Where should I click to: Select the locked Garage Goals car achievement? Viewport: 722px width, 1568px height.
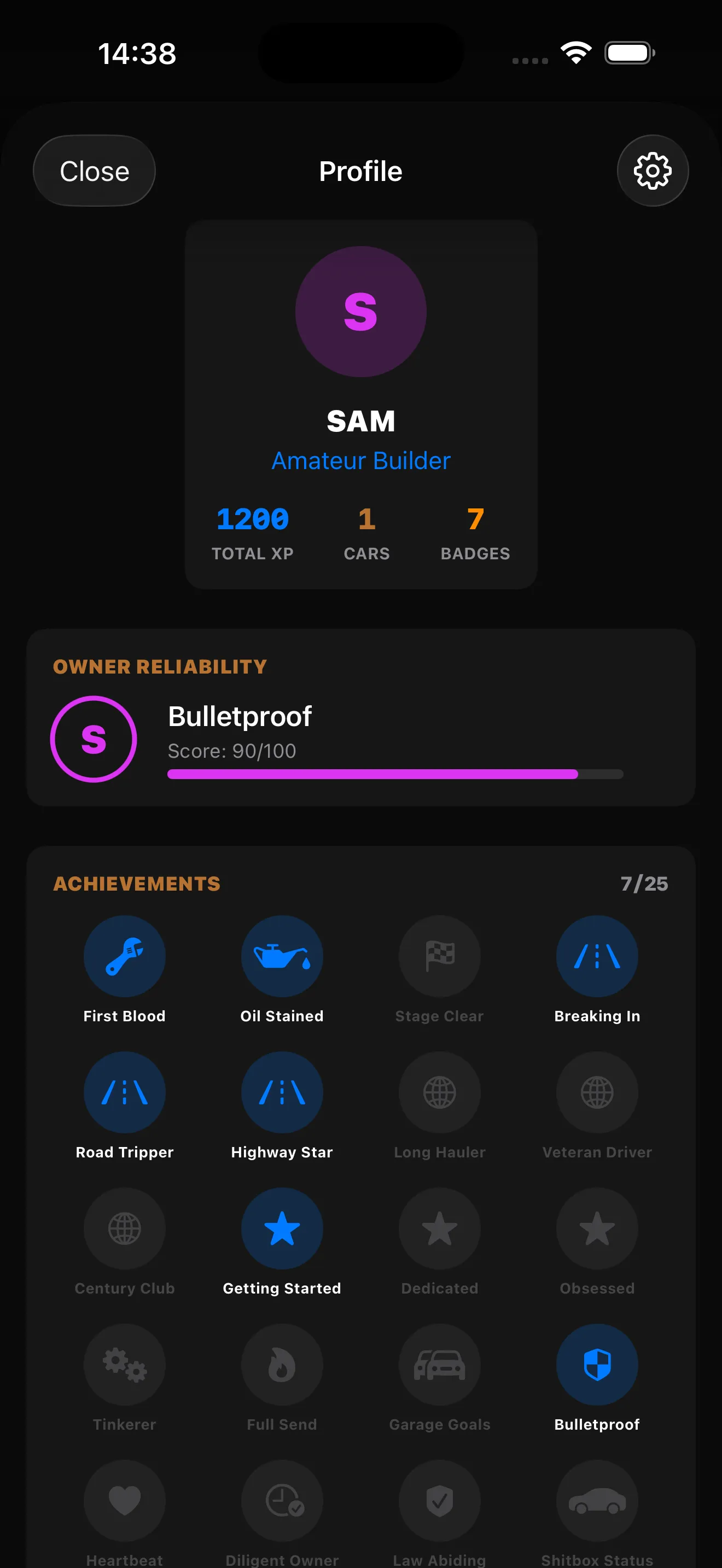click(x=440, y=1365)
